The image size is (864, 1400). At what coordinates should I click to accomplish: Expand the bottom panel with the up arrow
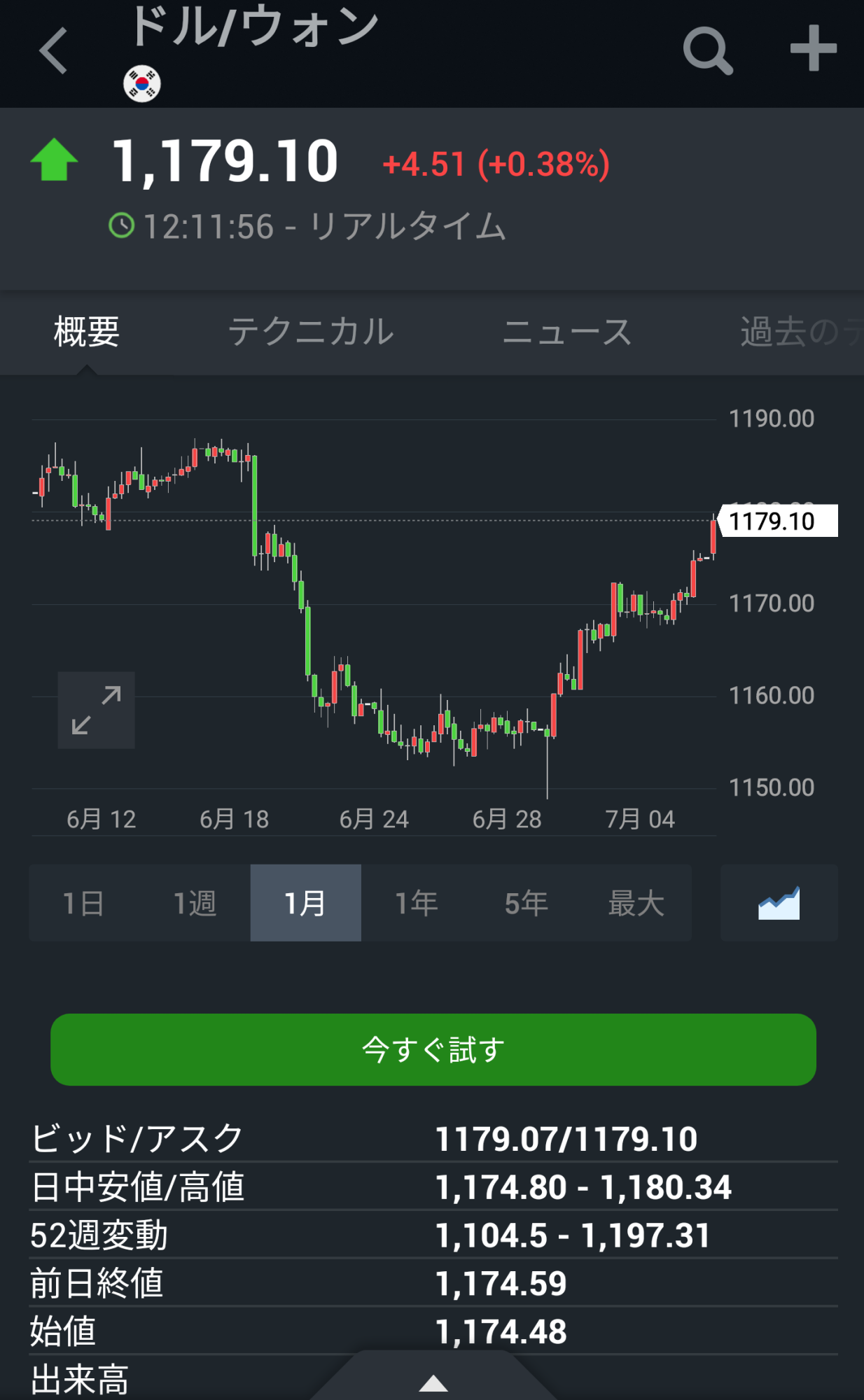coord(433,1382)
